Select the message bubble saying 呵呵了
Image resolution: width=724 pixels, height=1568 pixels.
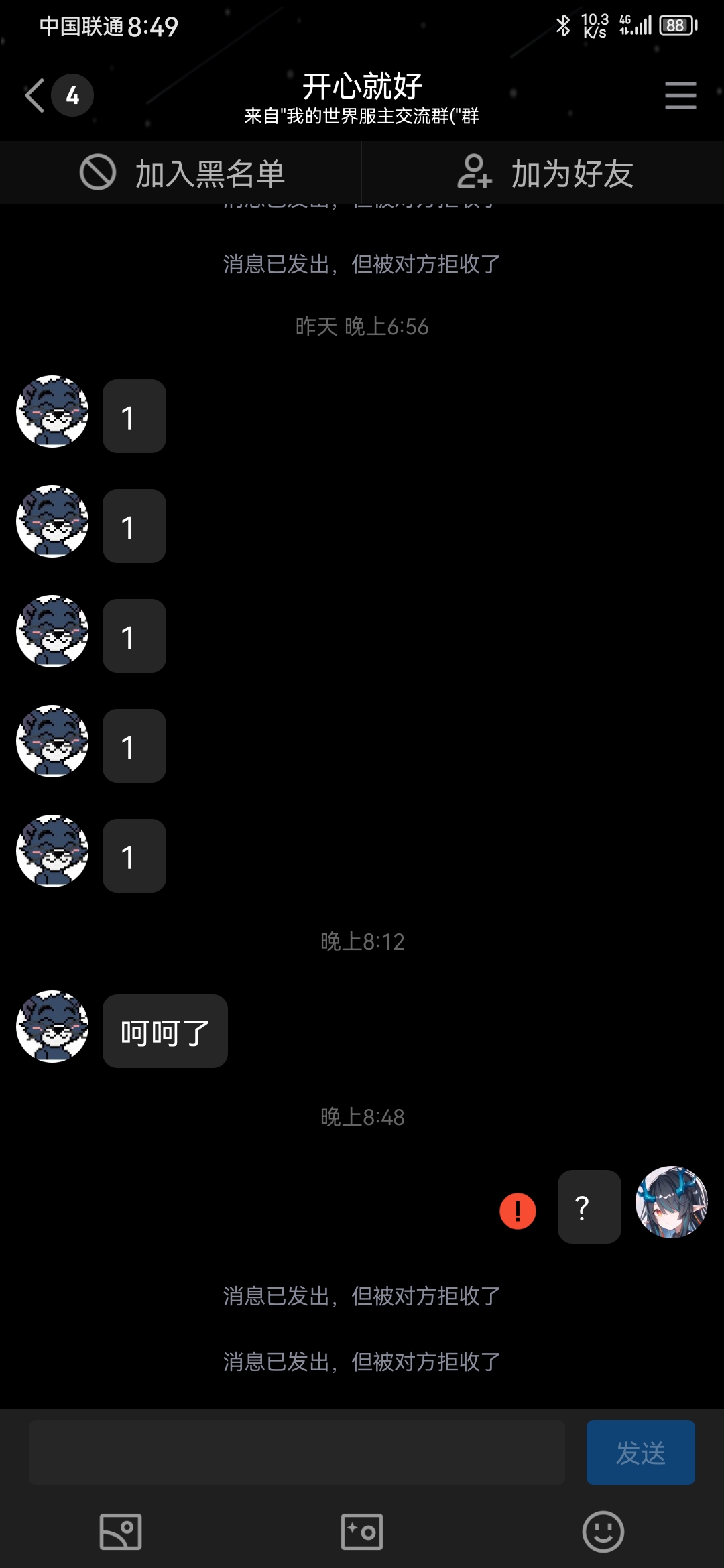[x=165, y=1031]
